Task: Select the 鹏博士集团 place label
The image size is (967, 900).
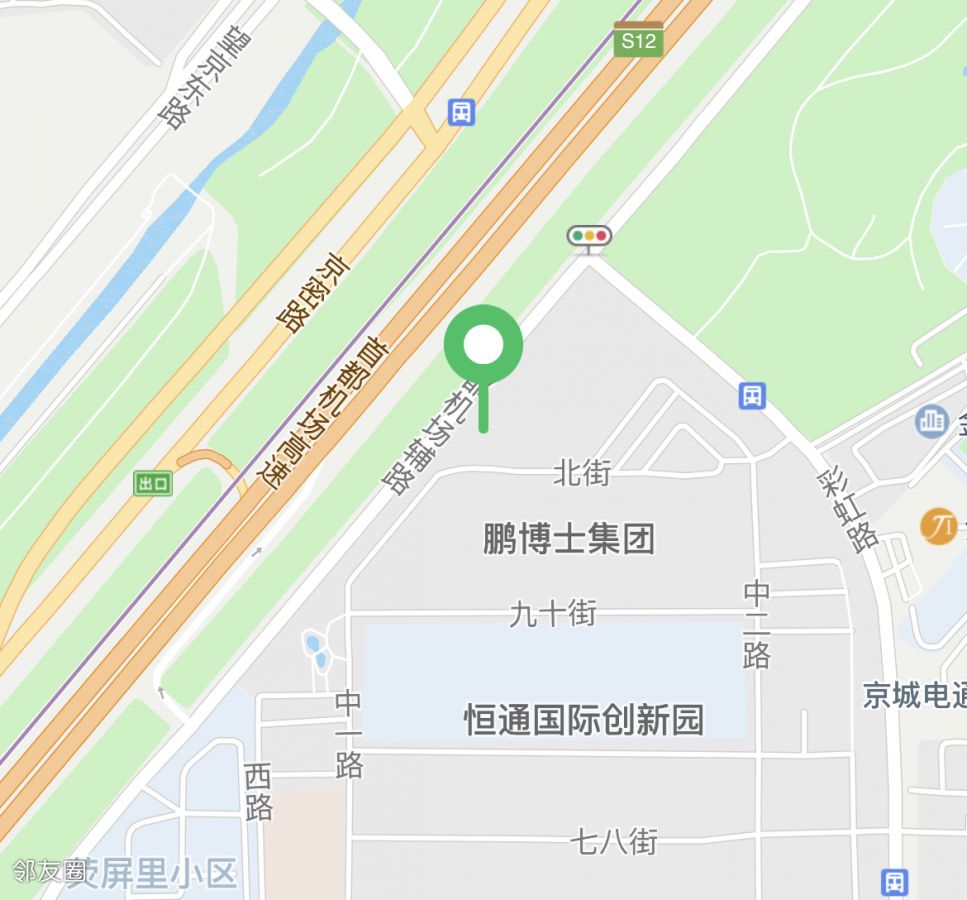Action: (568, 540)
